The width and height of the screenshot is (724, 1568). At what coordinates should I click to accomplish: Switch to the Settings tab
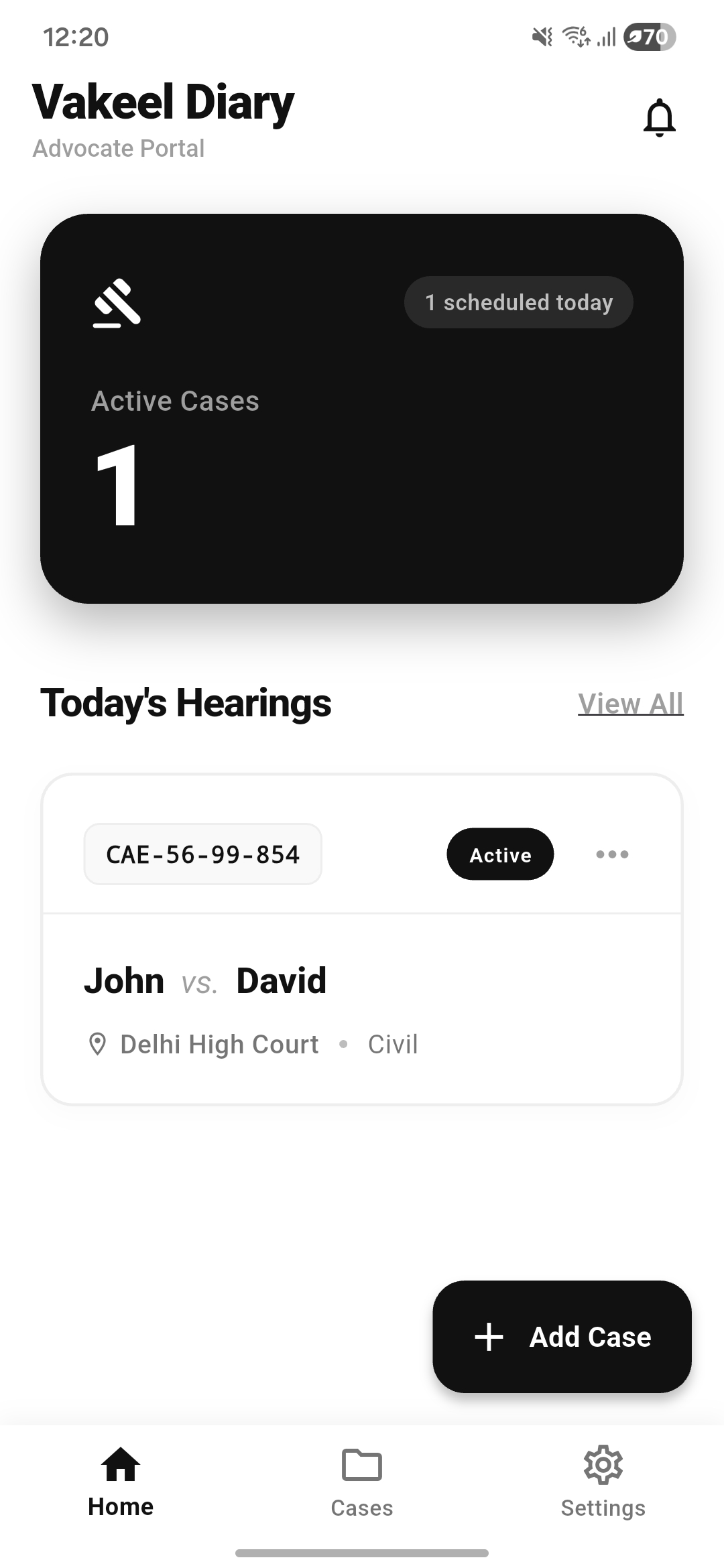603,1482
